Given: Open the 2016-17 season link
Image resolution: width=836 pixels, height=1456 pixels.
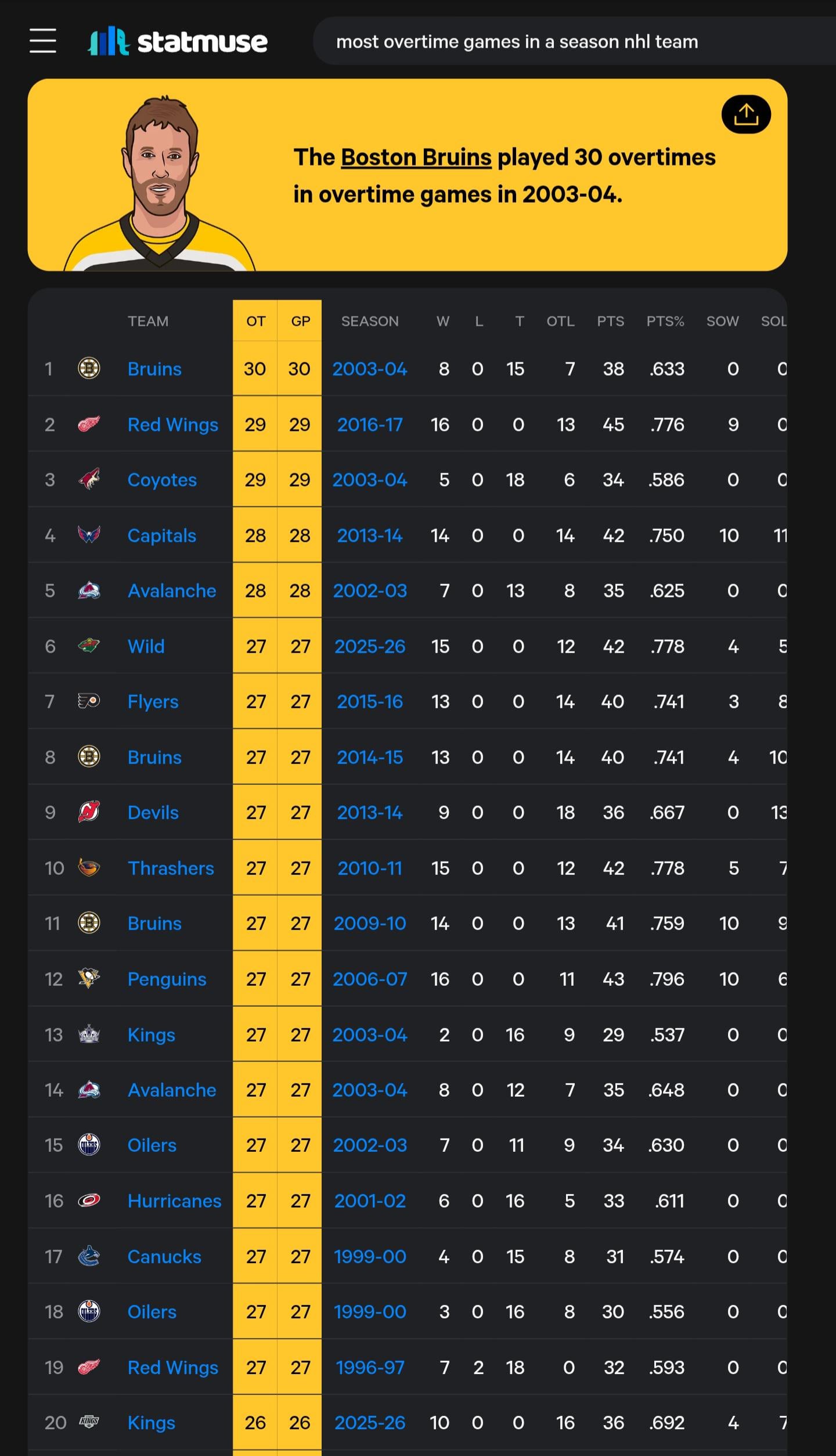Looking at the screenshot, I should (x=370, y=425).
